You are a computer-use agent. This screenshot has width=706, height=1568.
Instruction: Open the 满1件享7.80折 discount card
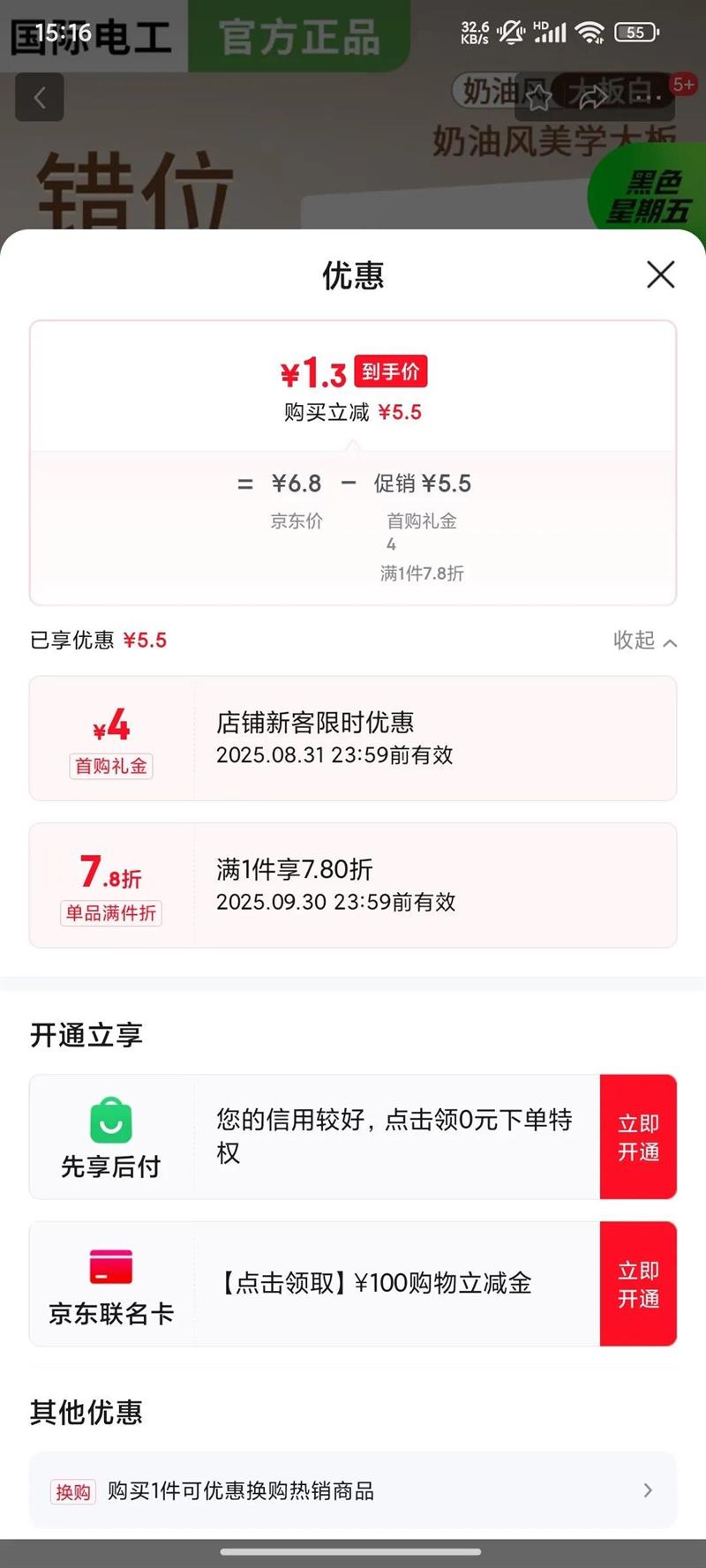click(353, 885)
